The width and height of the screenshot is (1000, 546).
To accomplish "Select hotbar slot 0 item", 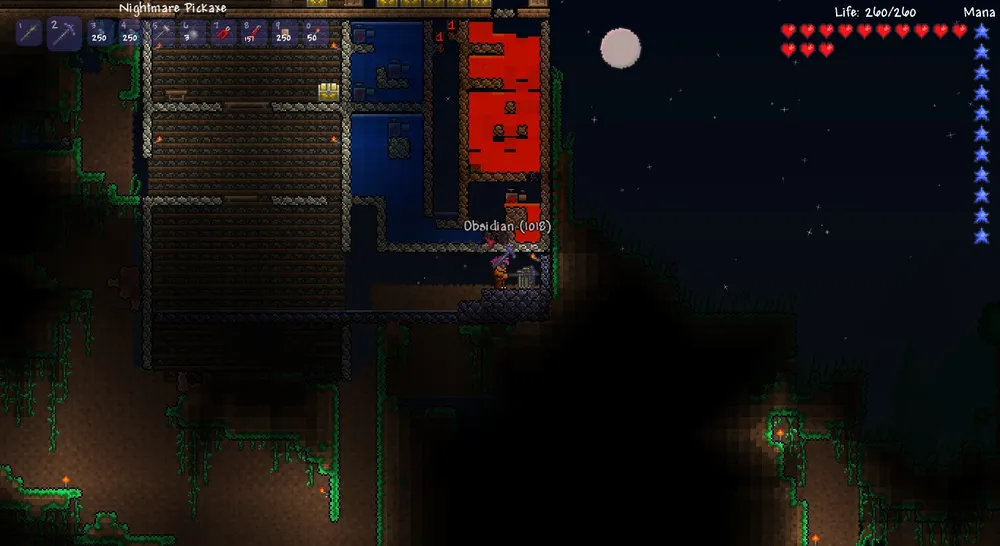I will click(x=315, y=33).
